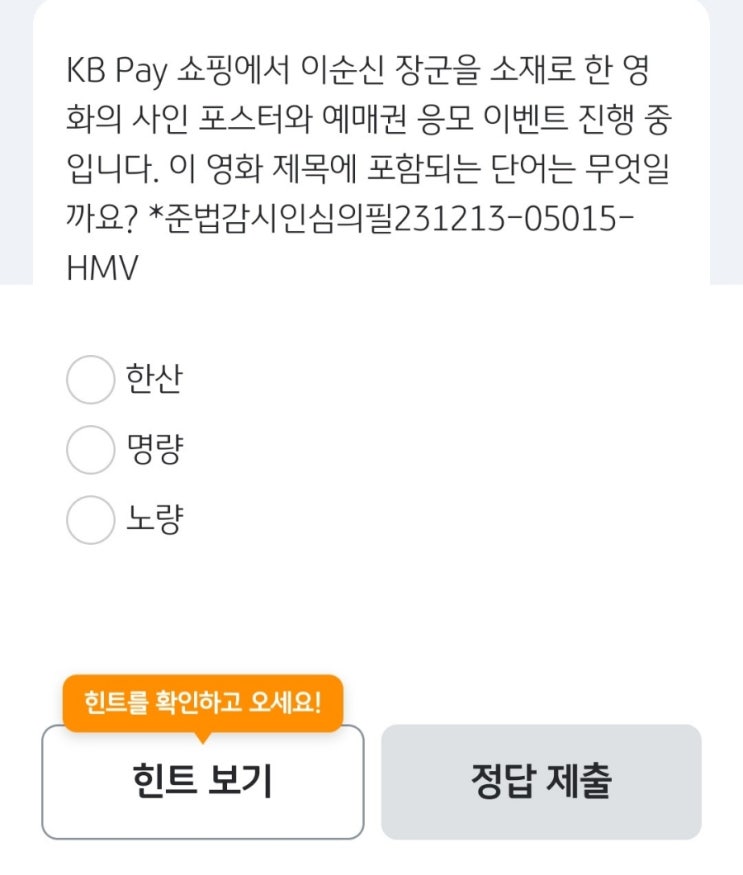Click the 명량 answer label text
743x875 pixels.
pos(152,449)
